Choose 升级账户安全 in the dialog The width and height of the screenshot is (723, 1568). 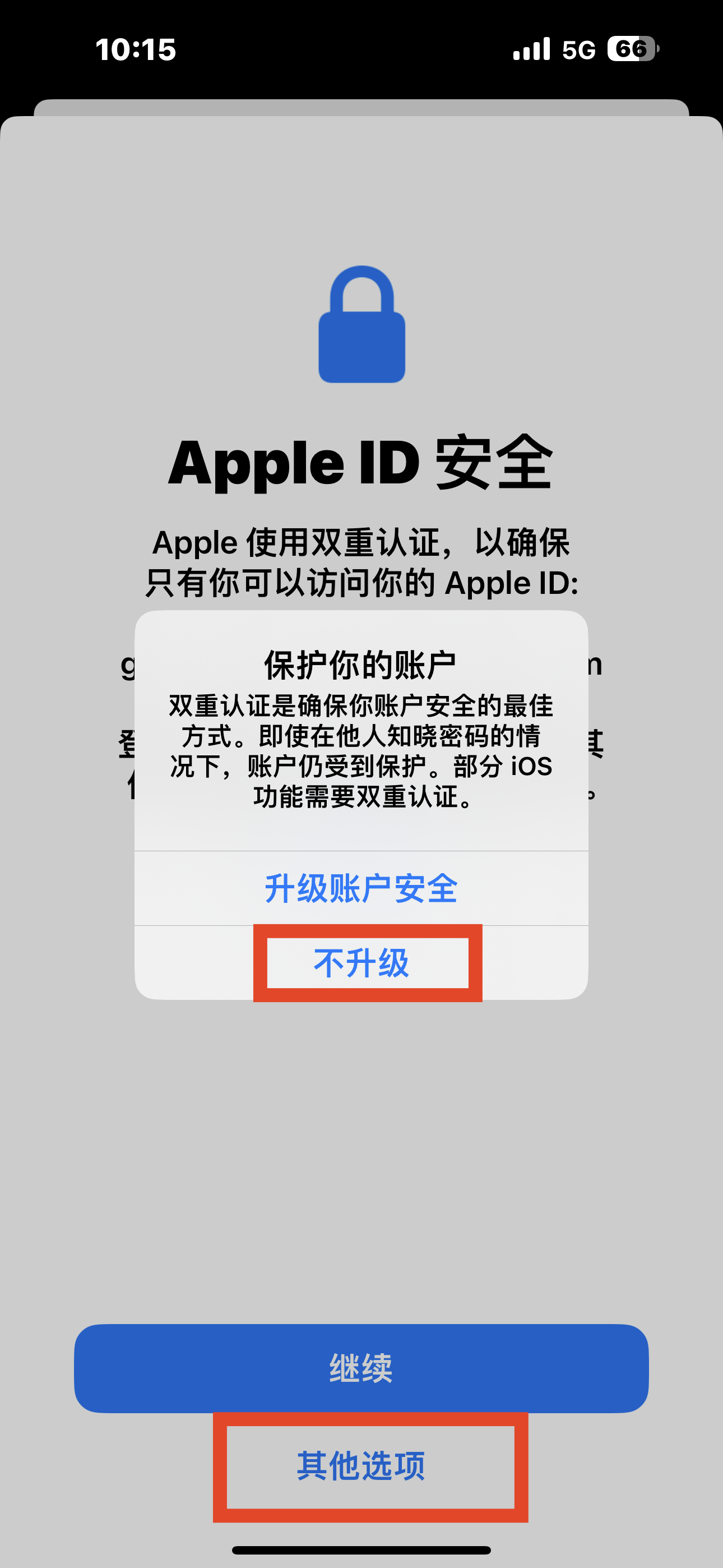(361, 888)
